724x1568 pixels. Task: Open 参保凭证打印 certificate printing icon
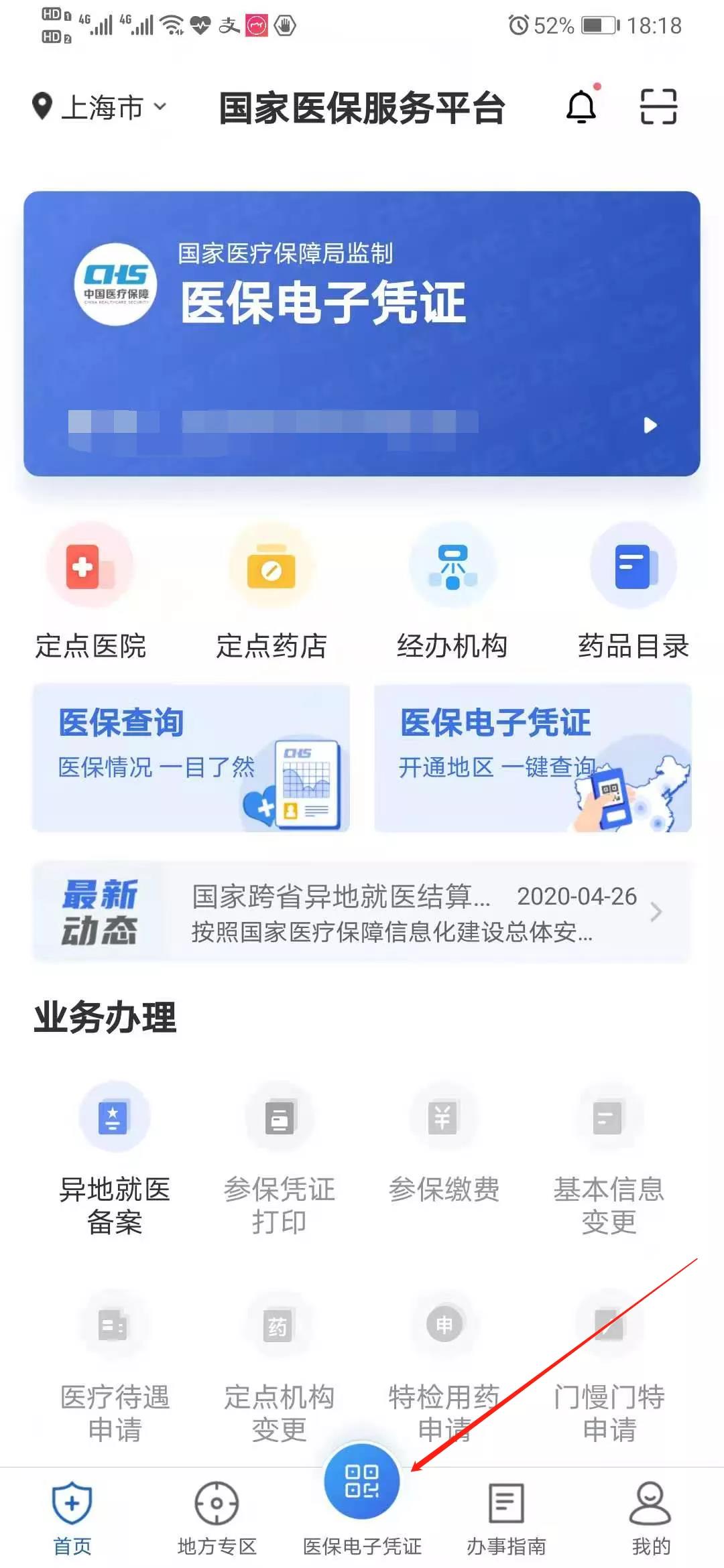[x=280, y=1116]
